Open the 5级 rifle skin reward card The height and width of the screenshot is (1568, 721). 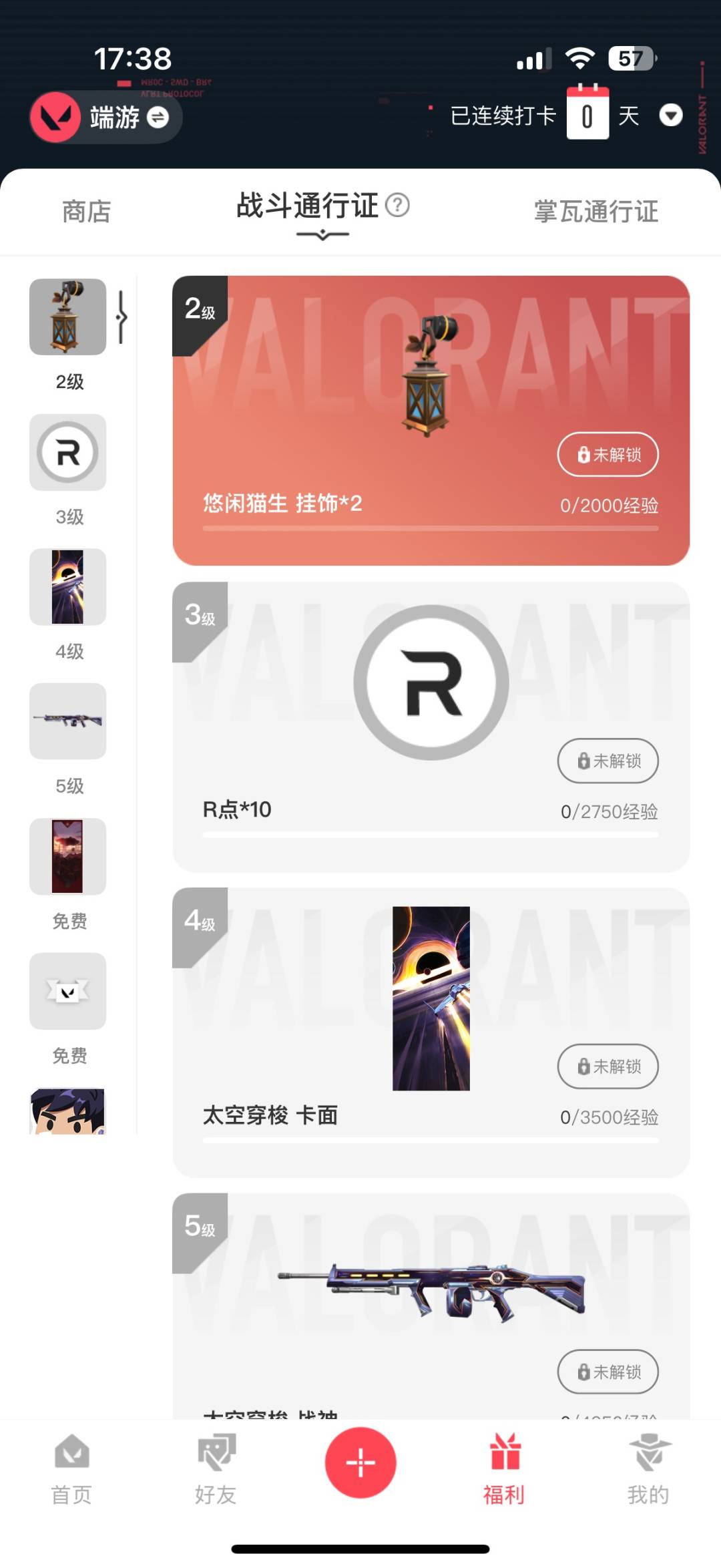click(431, 1306)
